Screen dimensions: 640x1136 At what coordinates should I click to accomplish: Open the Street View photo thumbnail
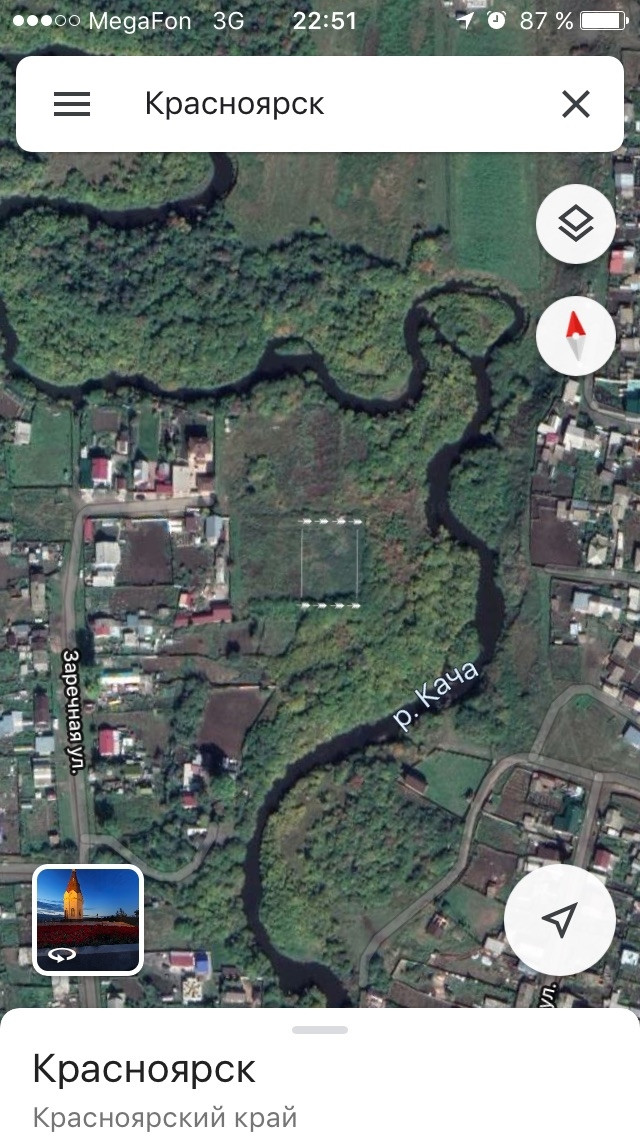[x=88, y=920]
